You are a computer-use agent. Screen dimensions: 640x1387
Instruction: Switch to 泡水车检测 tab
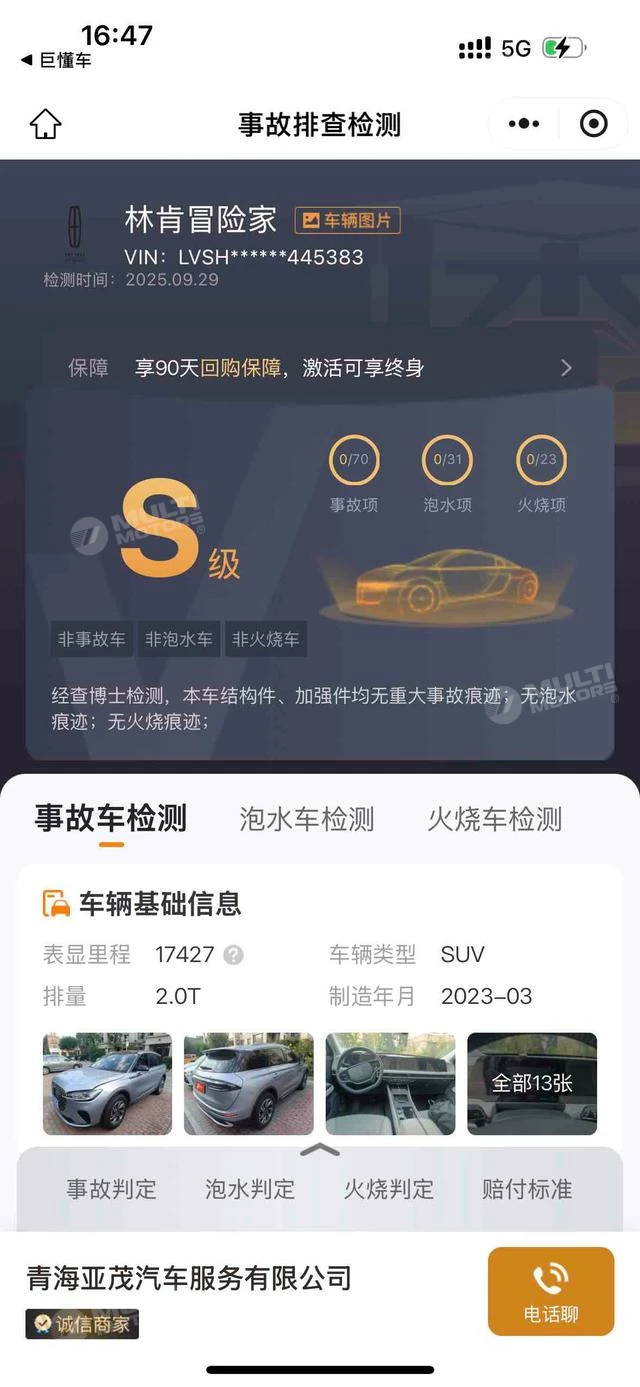point(307,820)
